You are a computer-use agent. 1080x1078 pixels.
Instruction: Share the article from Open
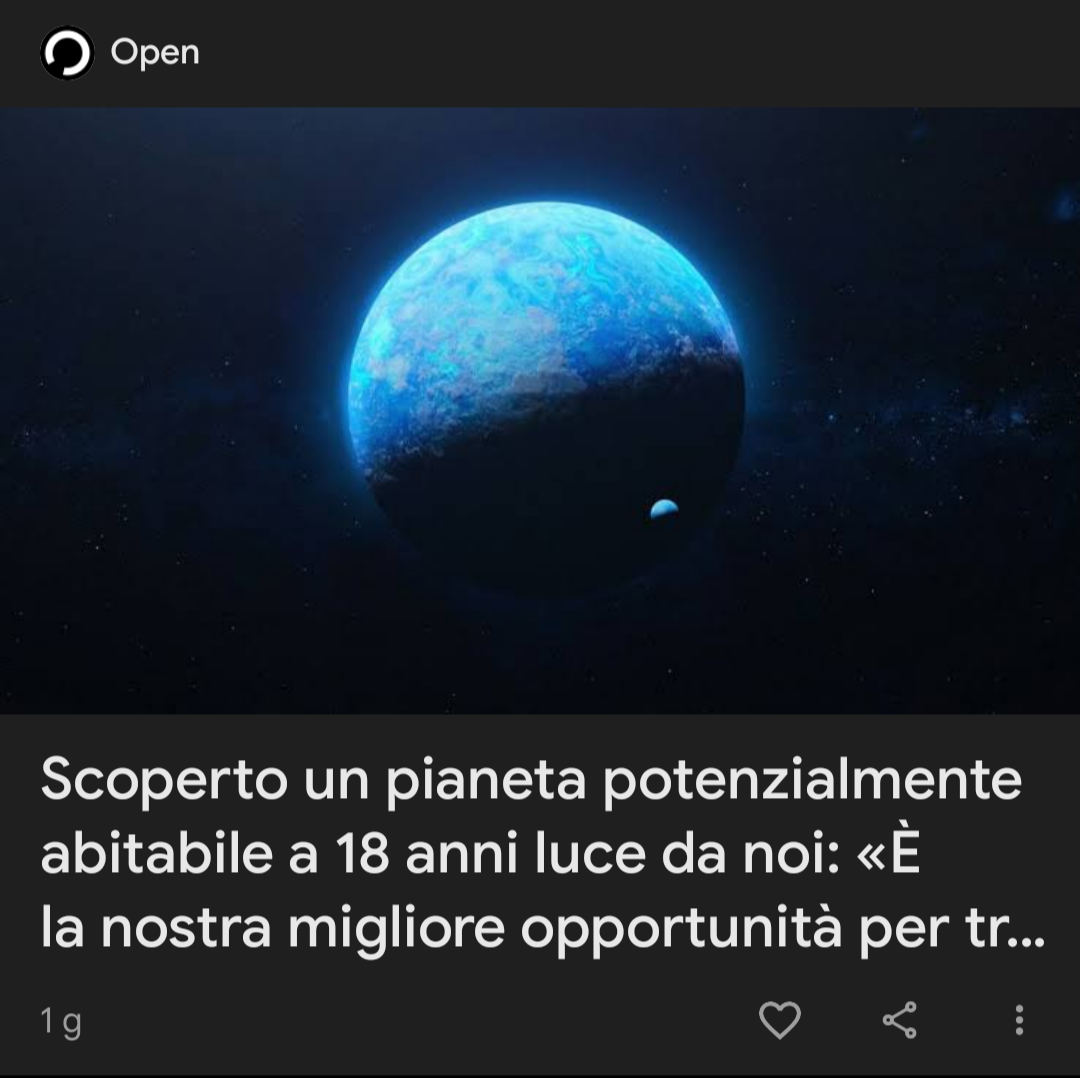(x=899, y=1020)
